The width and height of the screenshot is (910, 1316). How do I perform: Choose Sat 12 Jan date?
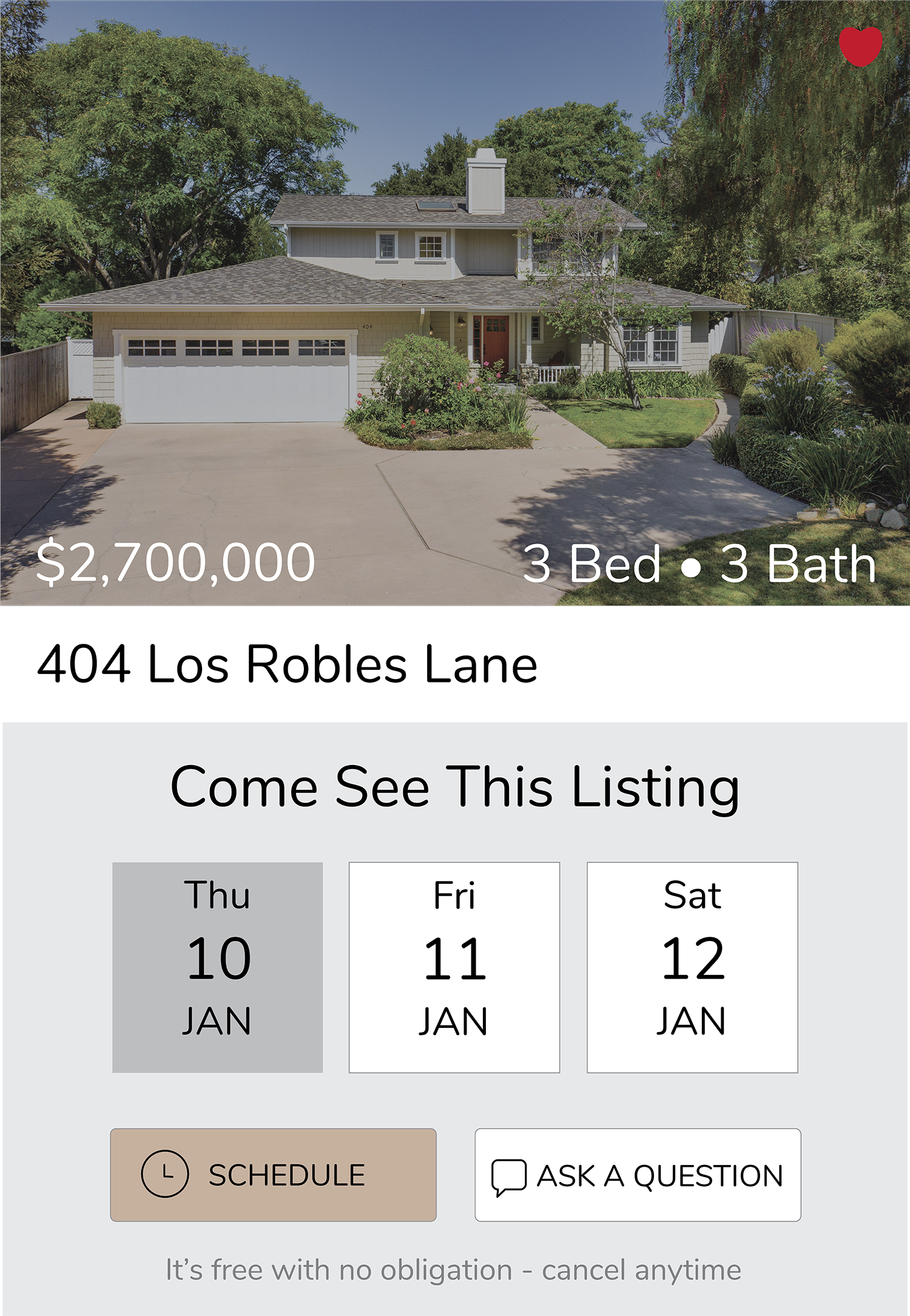coord(692,967)
